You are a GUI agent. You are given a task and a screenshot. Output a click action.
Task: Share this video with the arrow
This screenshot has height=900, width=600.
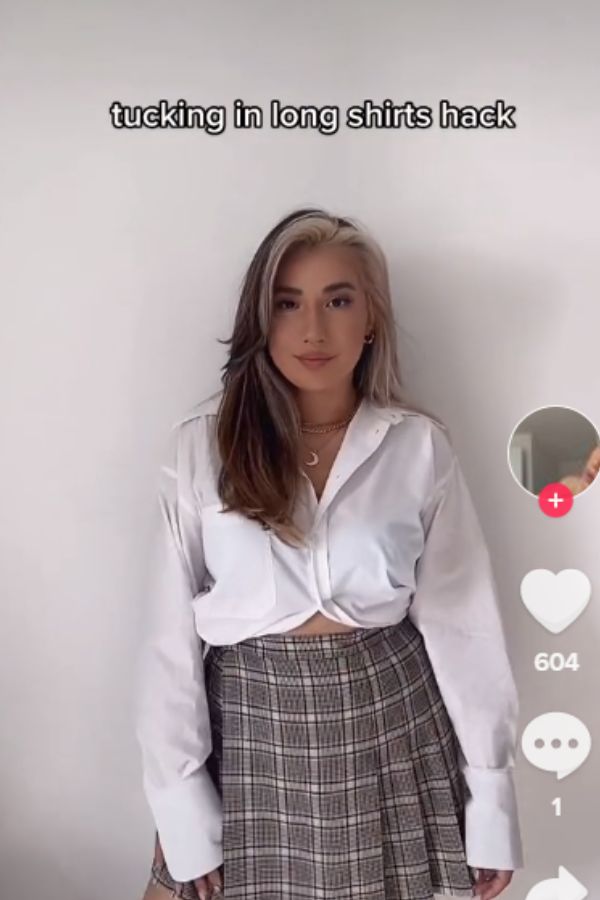557,884
